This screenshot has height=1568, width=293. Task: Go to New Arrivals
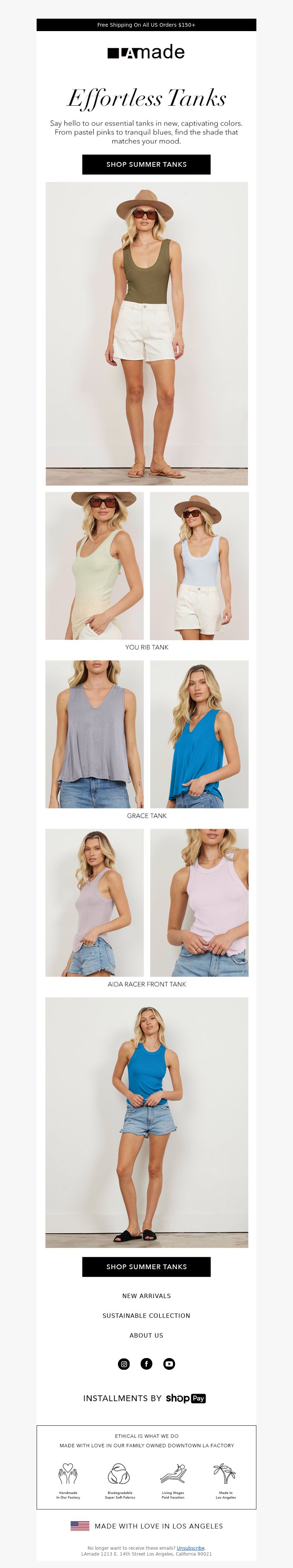pos(146,1296)
